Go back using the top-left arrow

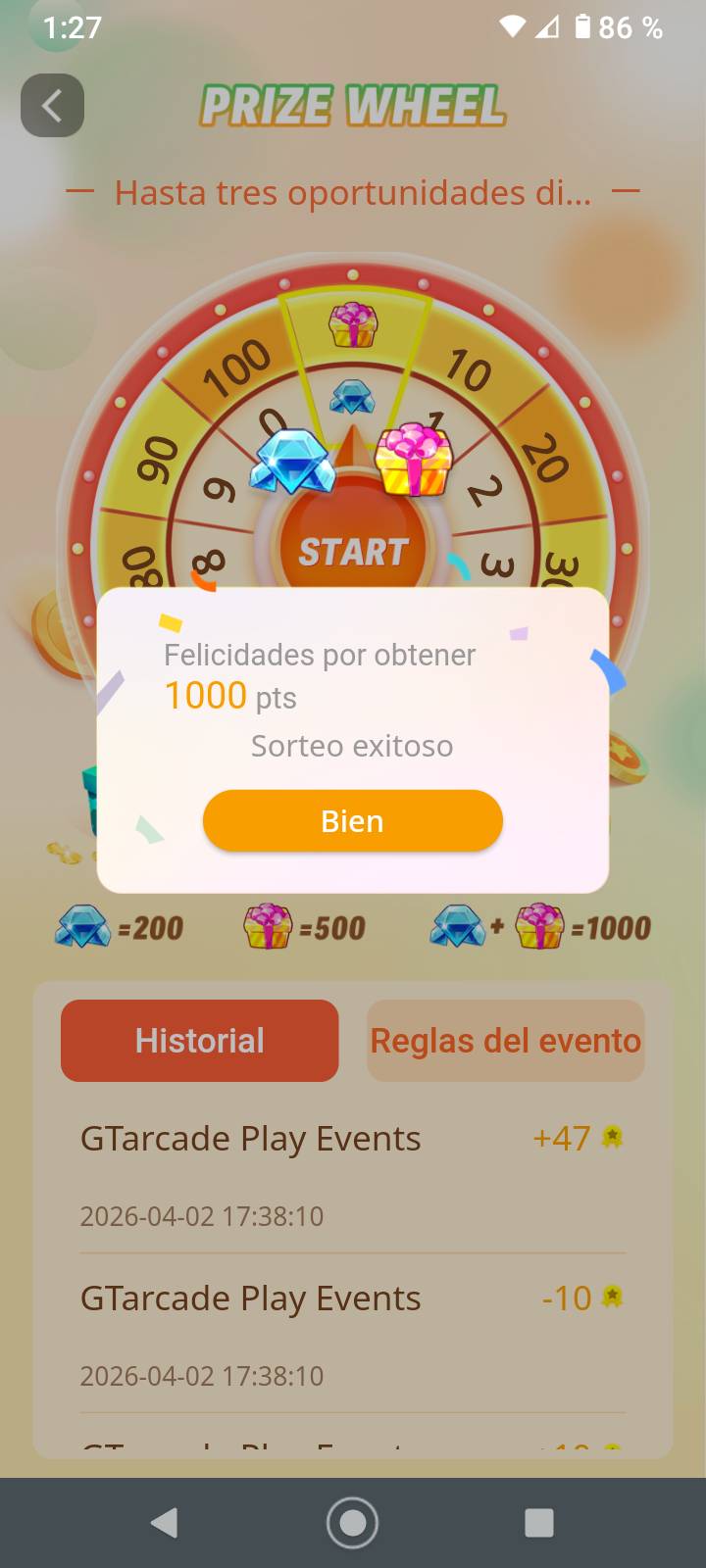coord(52,106)
